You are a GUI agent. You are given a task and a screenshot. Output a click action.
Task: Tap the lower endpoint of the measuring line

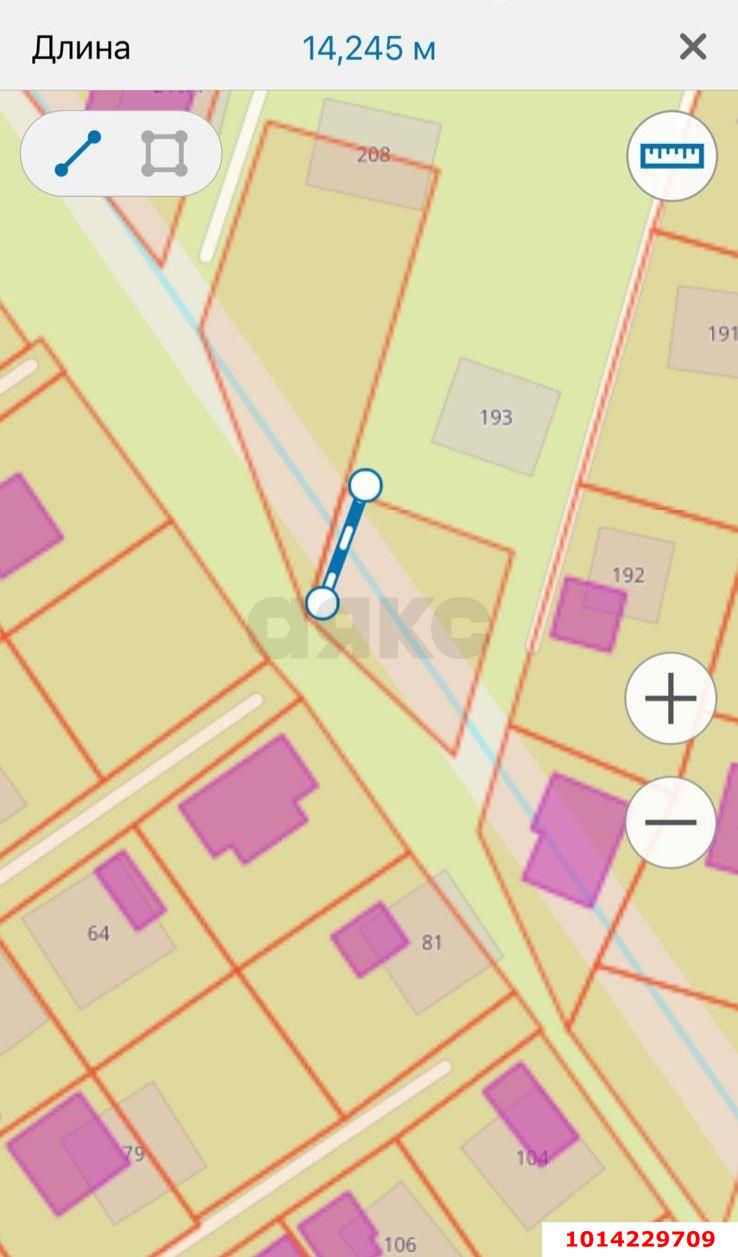322,603
